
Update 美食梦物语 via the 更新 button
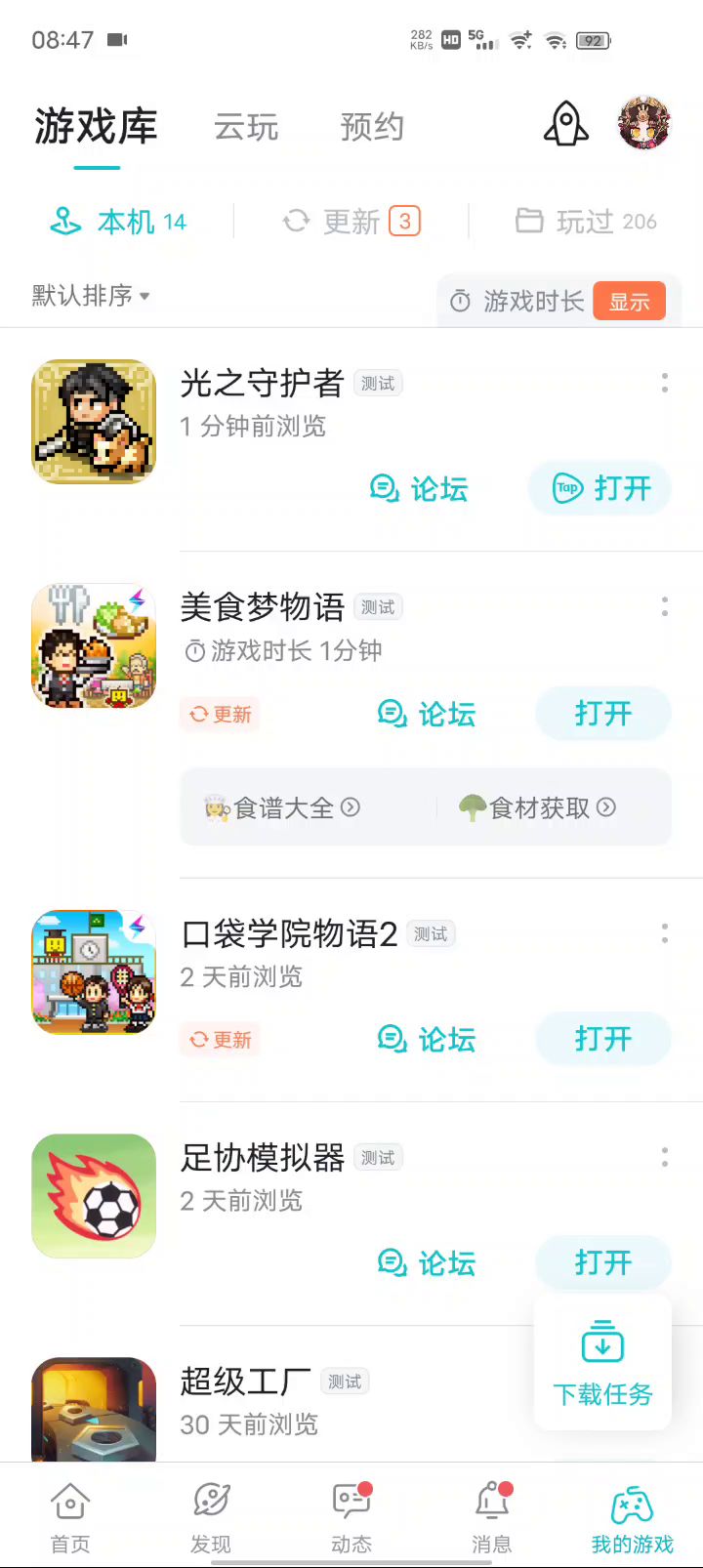221,715
